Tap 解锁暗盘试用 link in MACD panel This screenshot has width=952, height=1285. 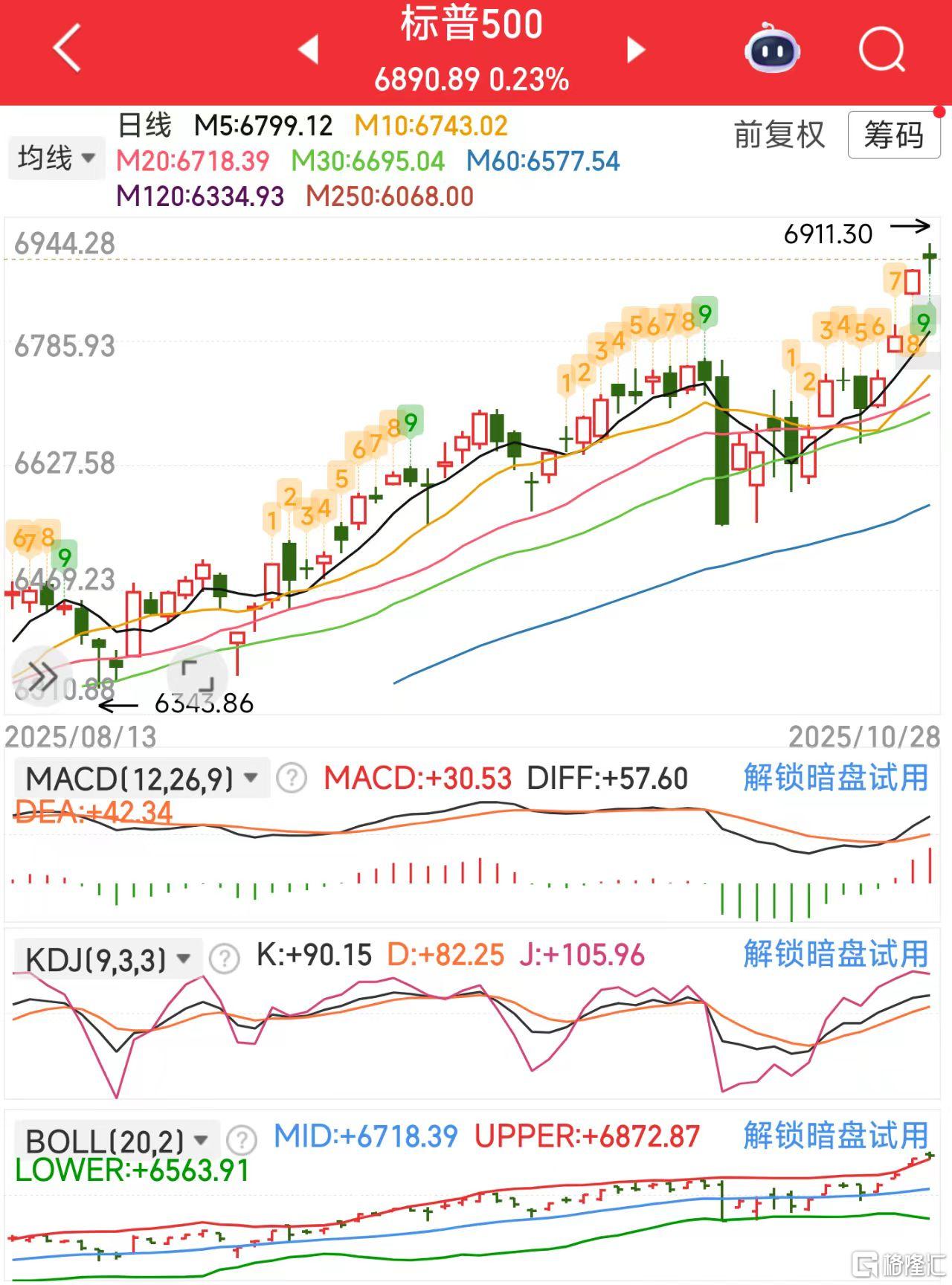tap(834, 776)
